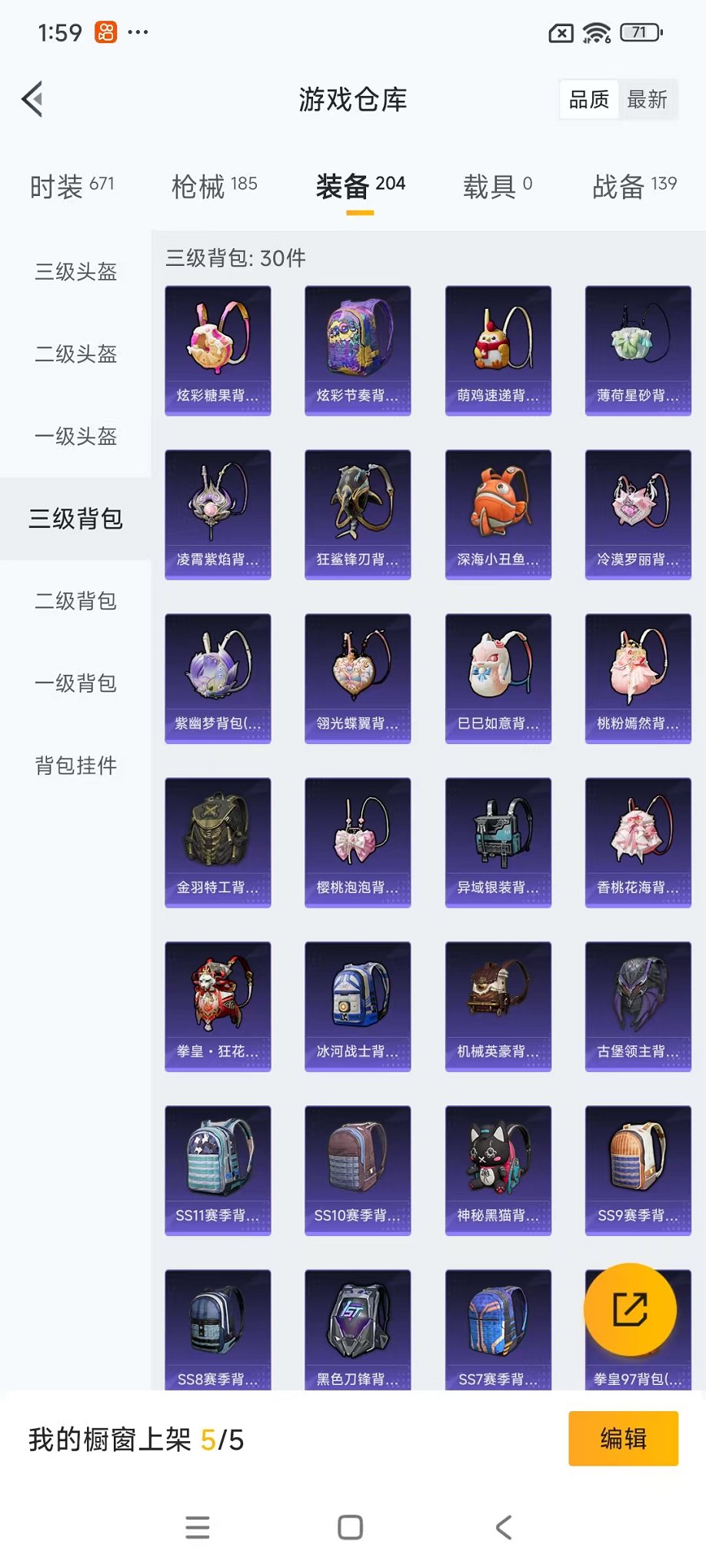Tap the 编辑 button
This screenshot has height=1568, width=706.
coord(623,1438)
